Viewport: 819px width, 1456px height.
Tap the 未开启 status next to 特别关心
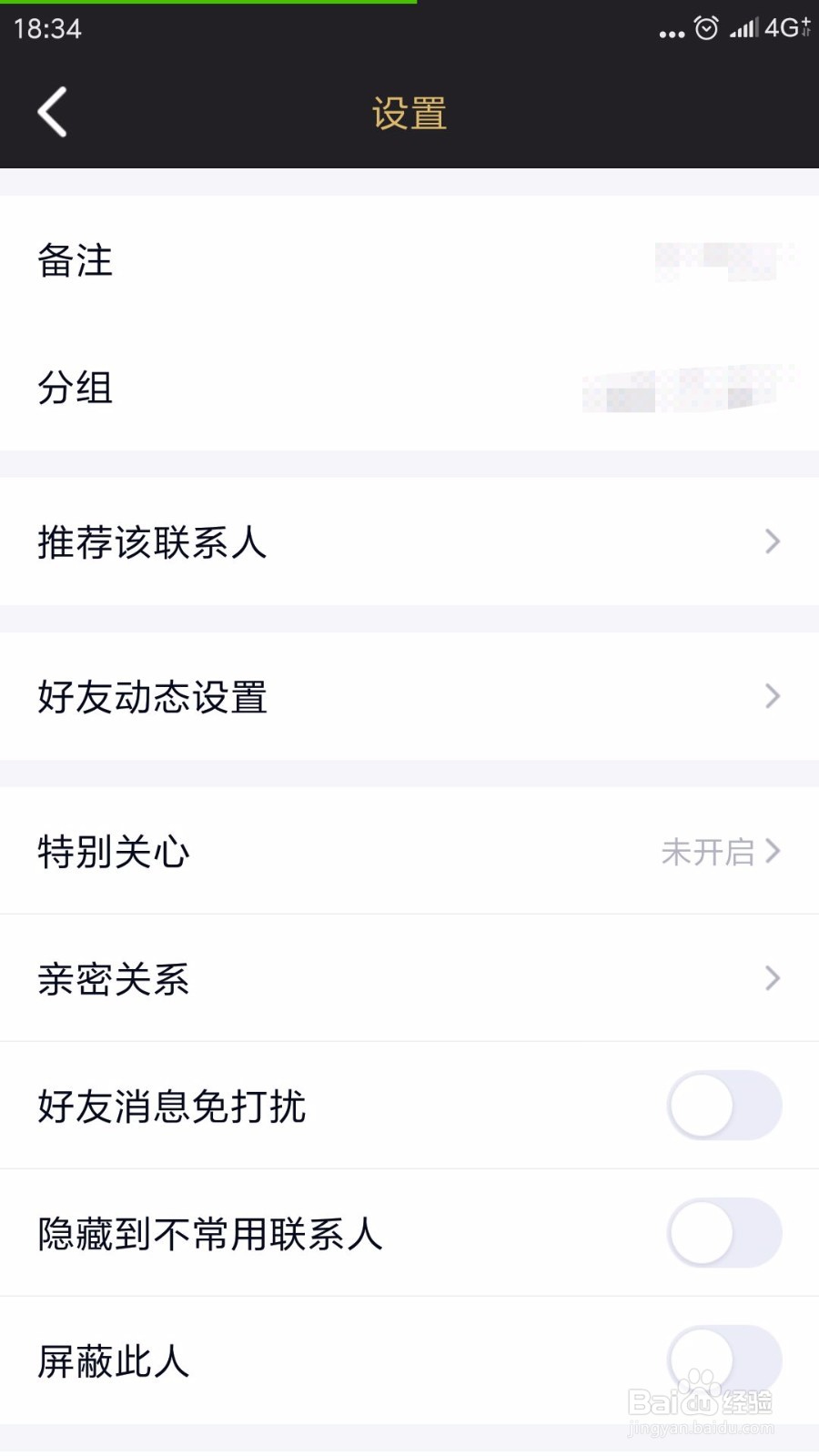710,852
